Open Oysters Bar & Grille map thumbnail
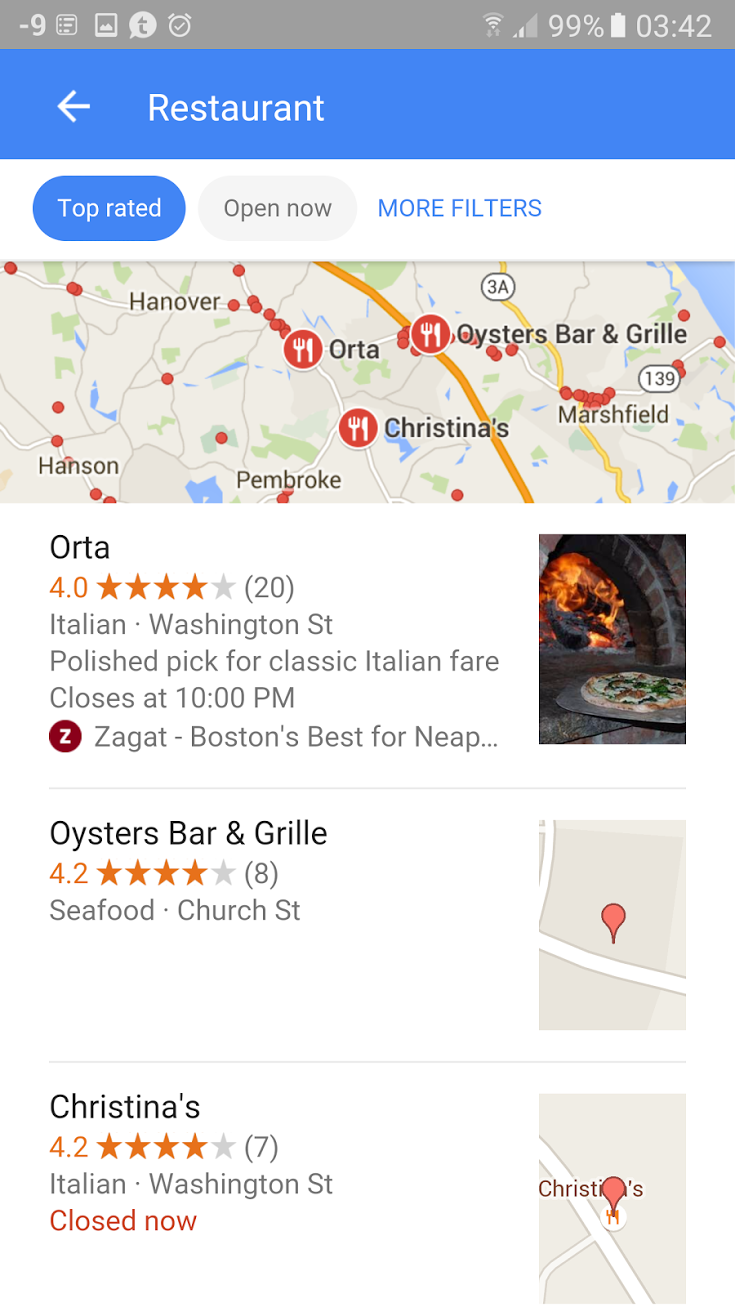This screenshot has width=735, height=1307. click(612, 925)
